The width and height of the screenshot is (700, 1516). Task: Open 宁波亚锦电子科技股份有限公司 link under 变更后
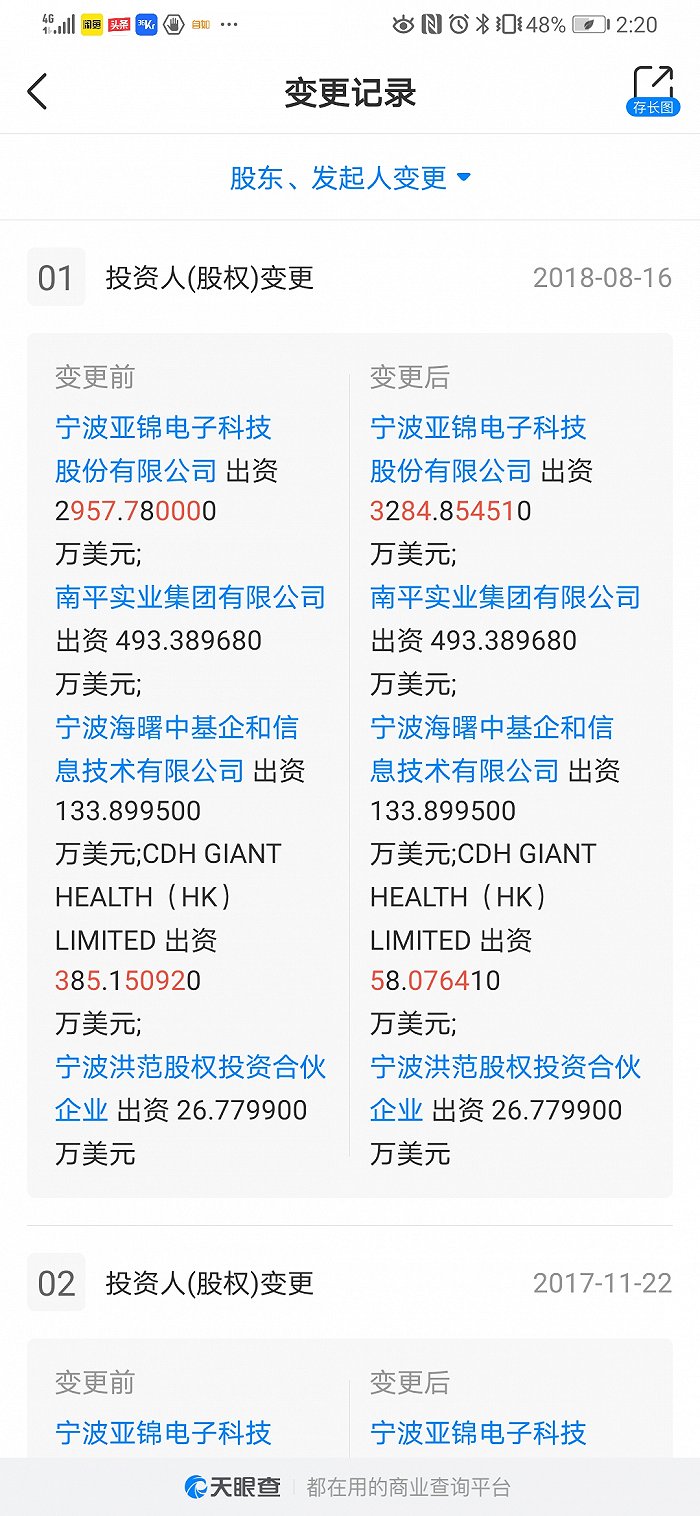tap(478, 449)
